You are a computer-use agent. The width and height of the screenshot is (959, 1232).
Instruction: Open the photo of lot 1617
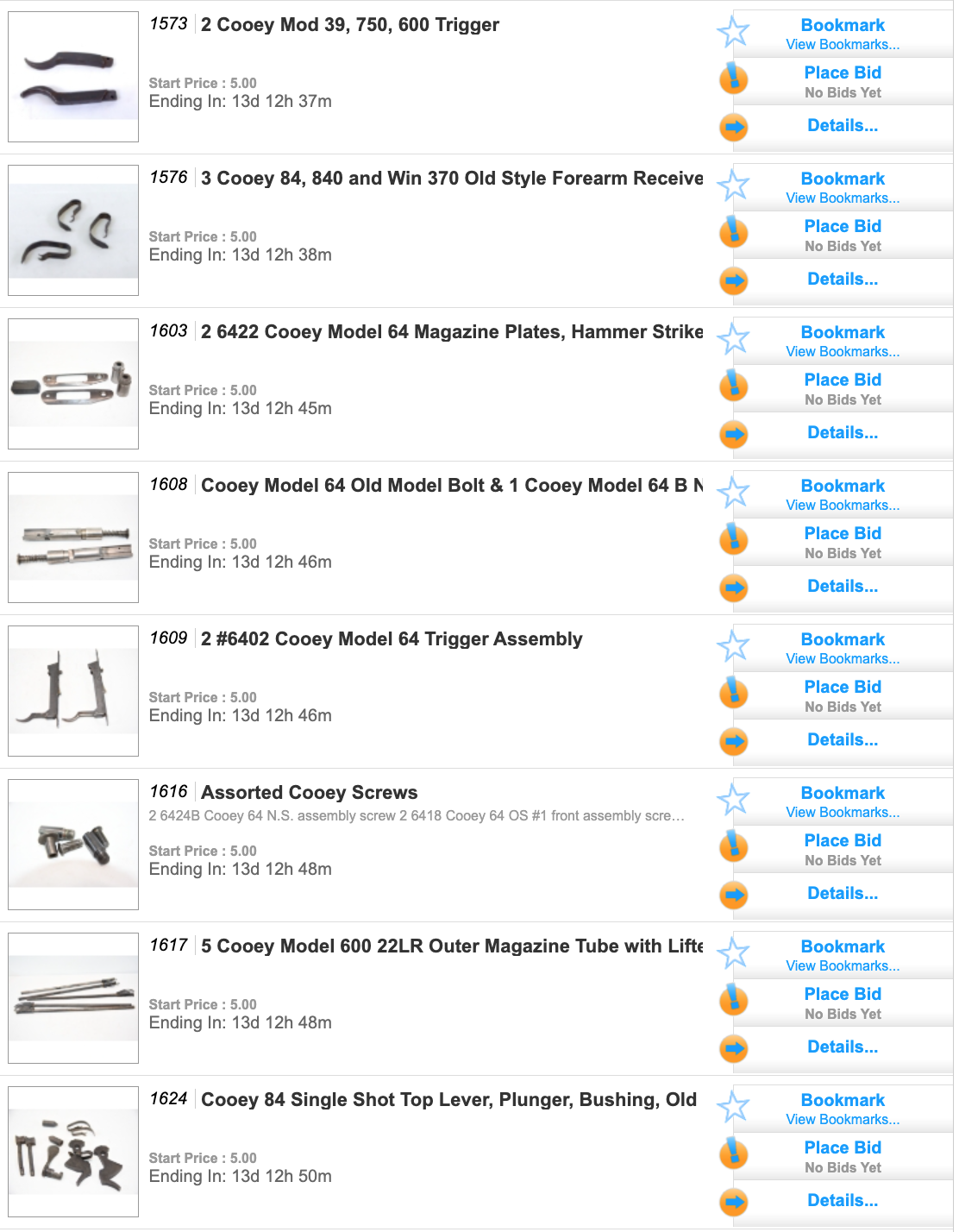pos(73,998)
